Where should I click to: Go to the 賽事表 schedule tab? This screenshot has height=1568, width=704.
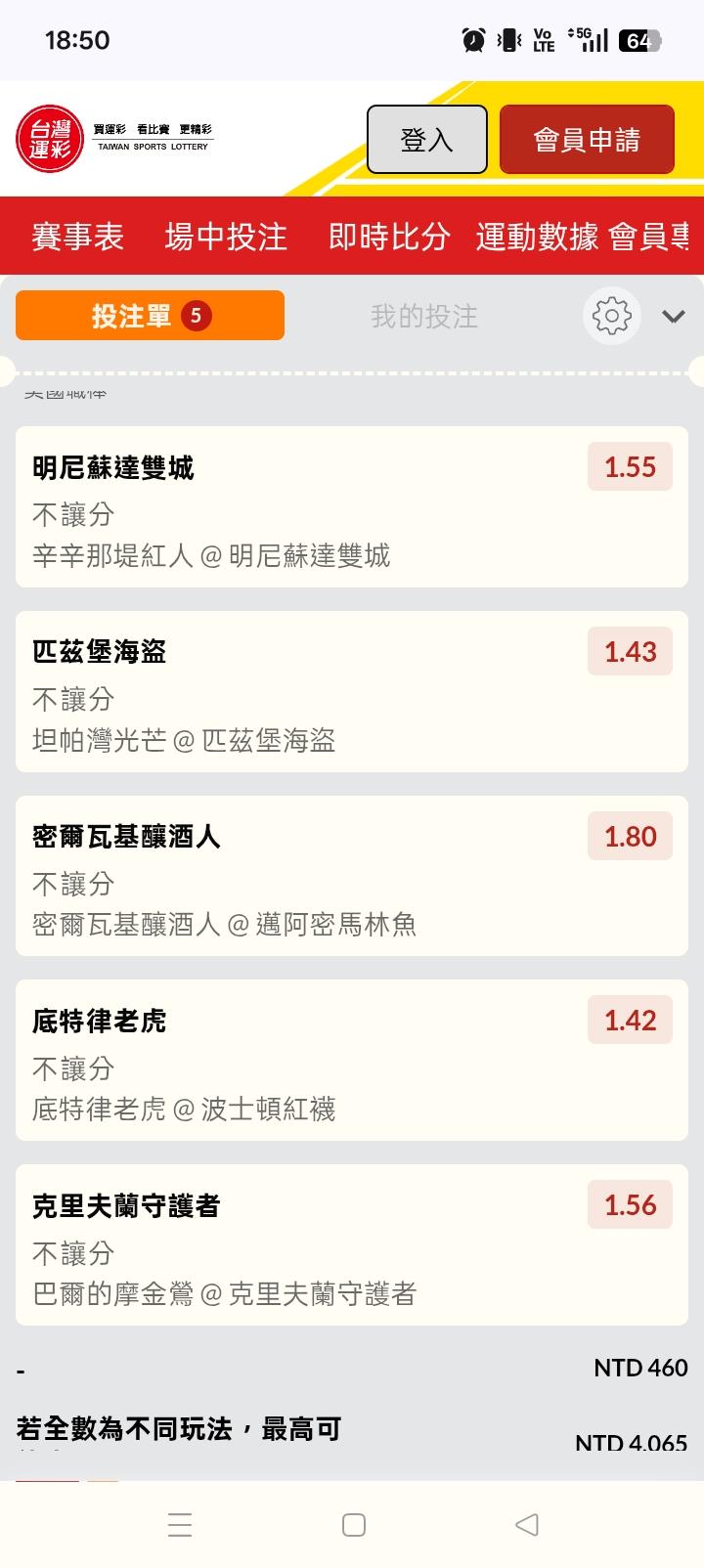(78, 237)
